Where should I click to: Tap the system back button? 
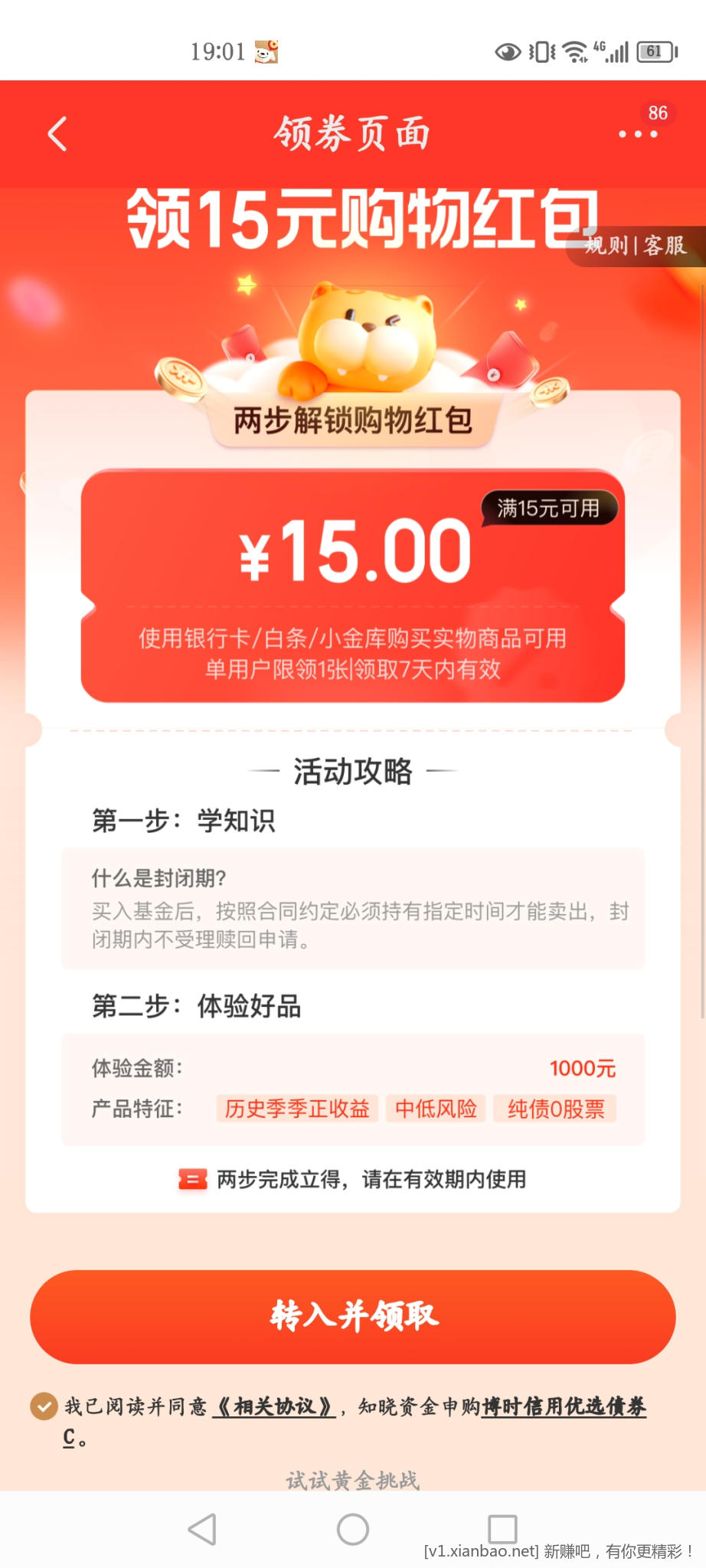coord(202,1529)
